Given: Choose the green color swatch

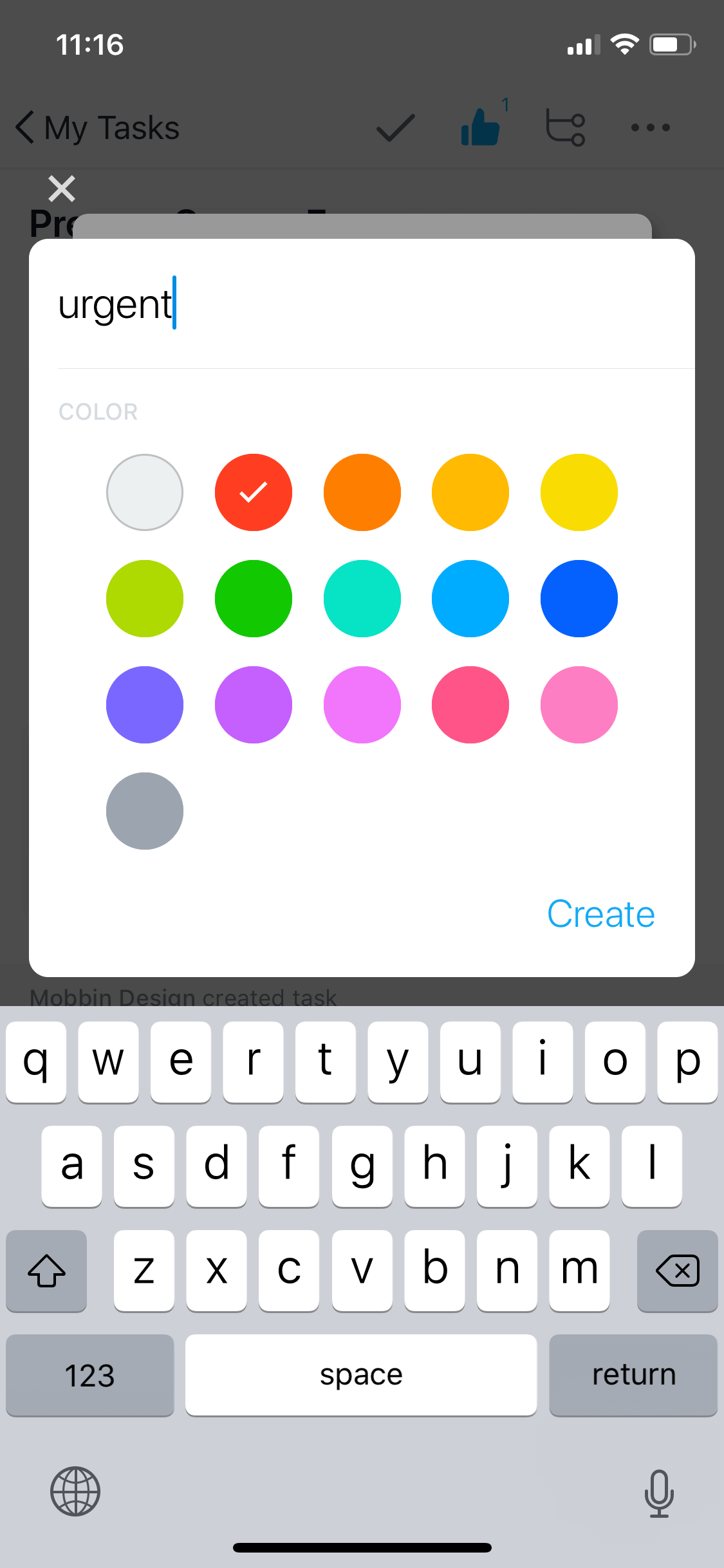Looking at the screenshot, I should click(254, 599).
